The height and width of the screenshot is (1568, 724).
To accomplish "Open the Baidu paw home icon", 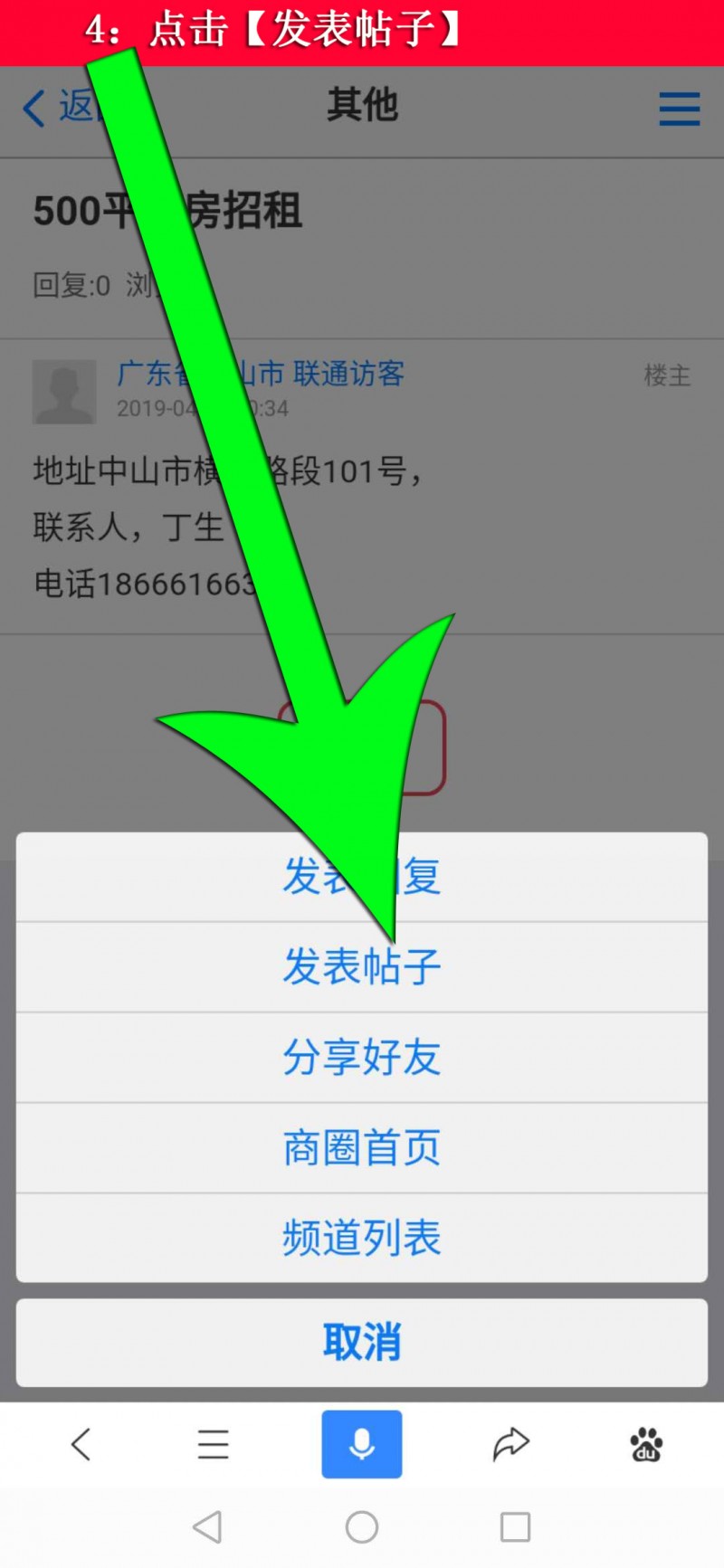I will tap(646, 1444).
